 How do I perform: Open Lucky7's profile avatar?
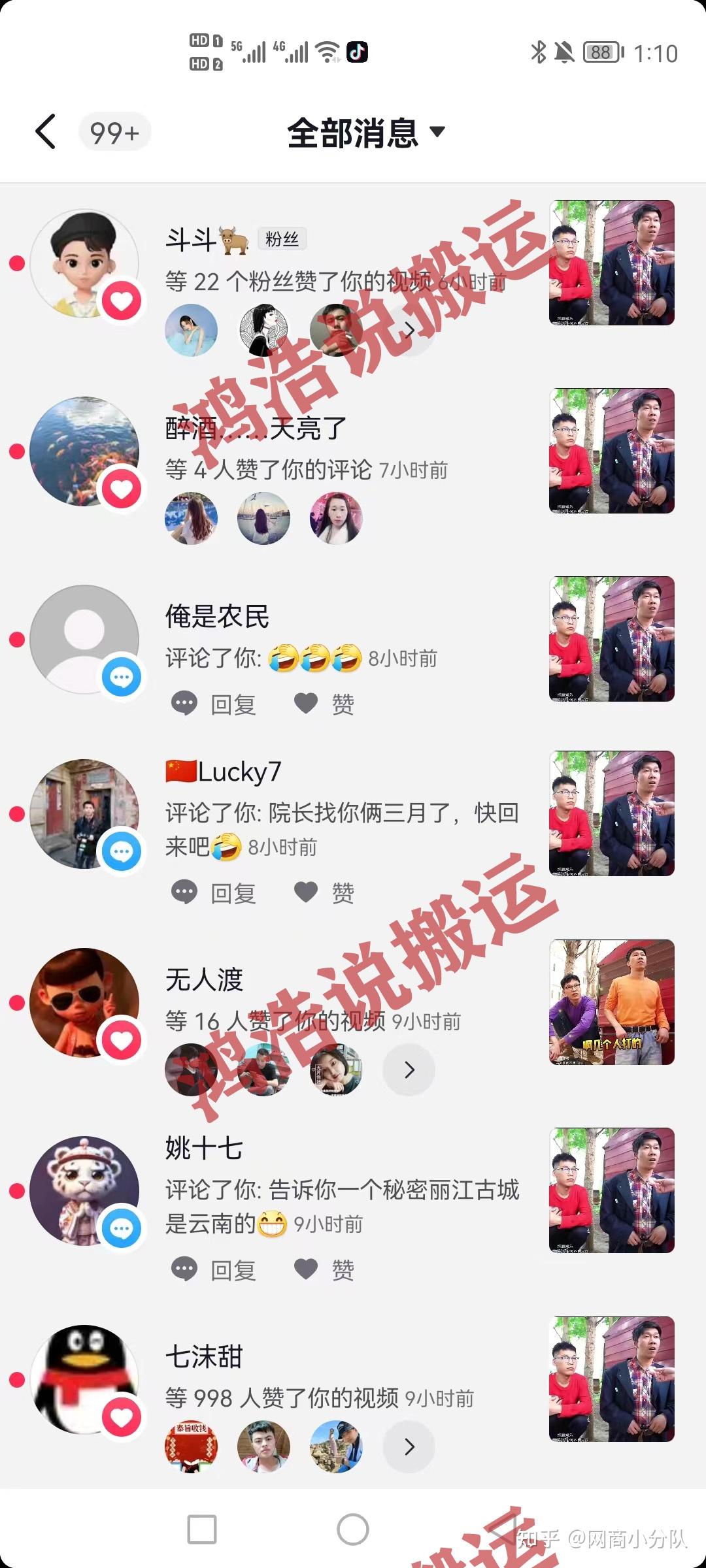[x=84, y=814]
